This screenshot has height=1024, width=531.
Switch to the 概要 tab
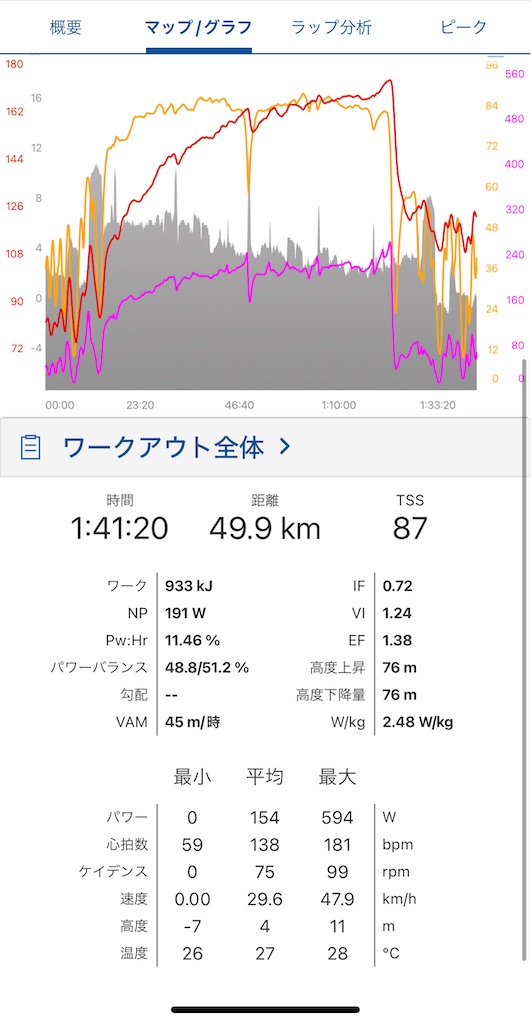[66, 27]
